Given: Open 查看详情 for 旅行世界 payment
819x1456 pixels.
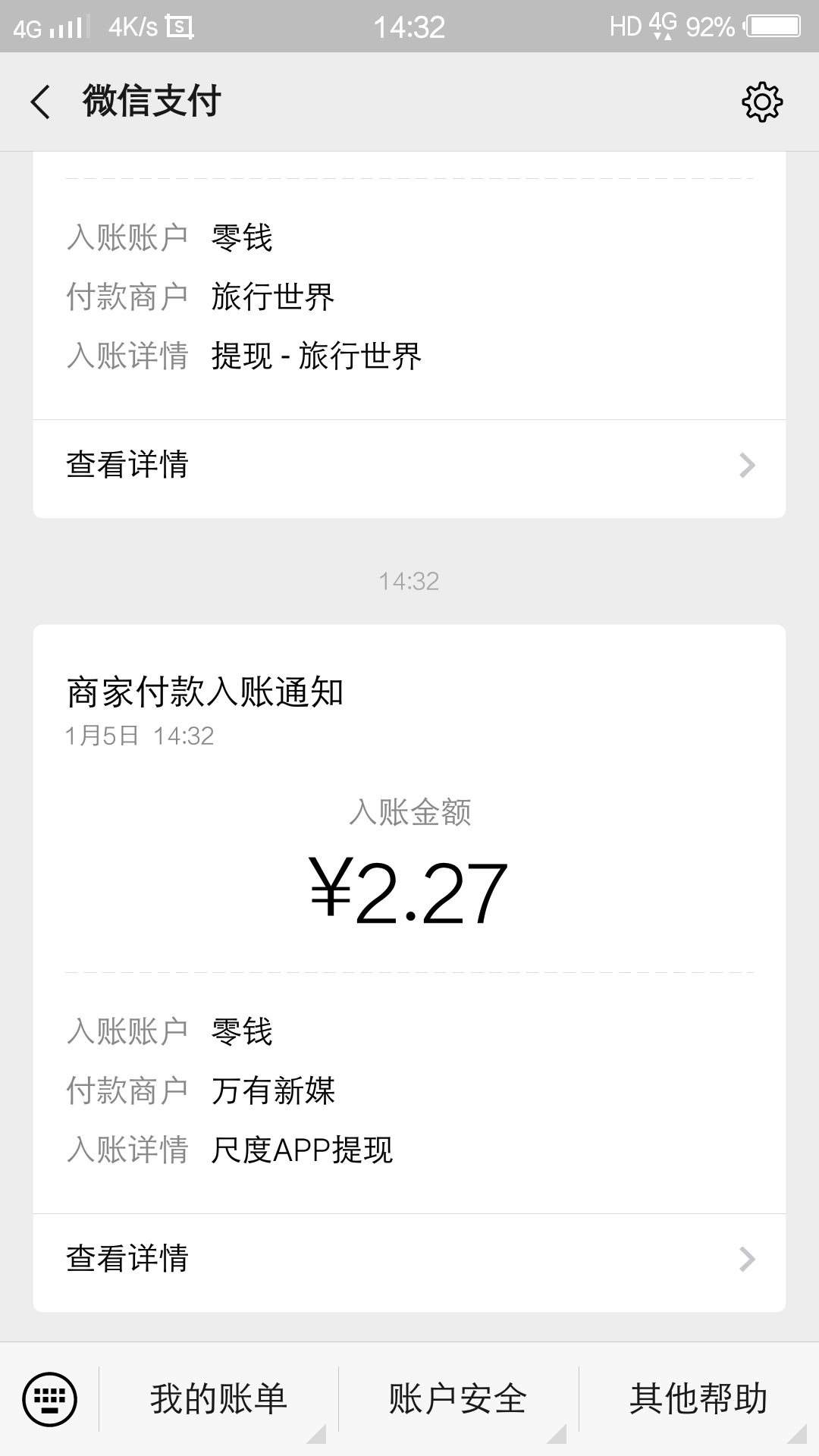Looking at the screenshot, I should tap(409, 465).
